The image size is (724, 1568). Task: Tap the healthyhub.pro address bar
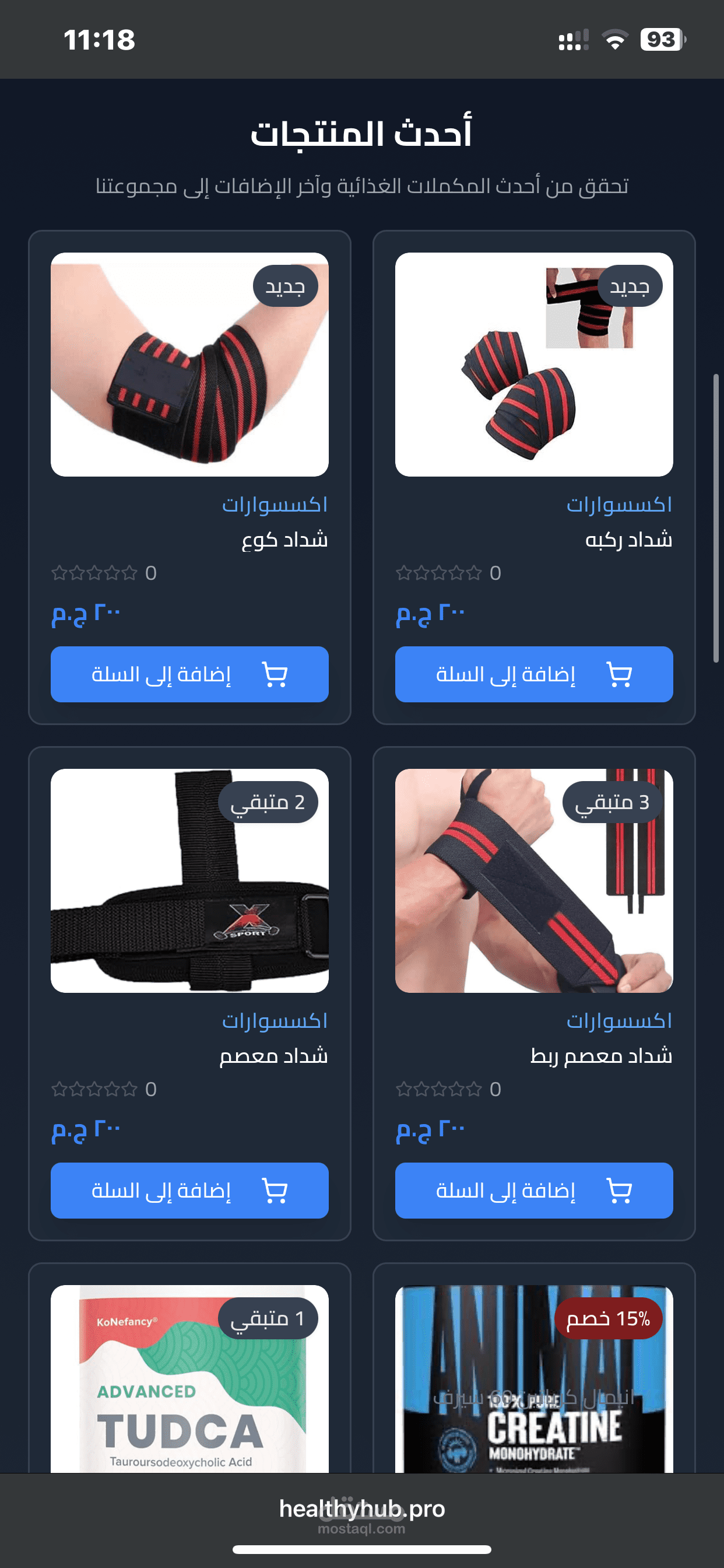[x=362, y=1509]
